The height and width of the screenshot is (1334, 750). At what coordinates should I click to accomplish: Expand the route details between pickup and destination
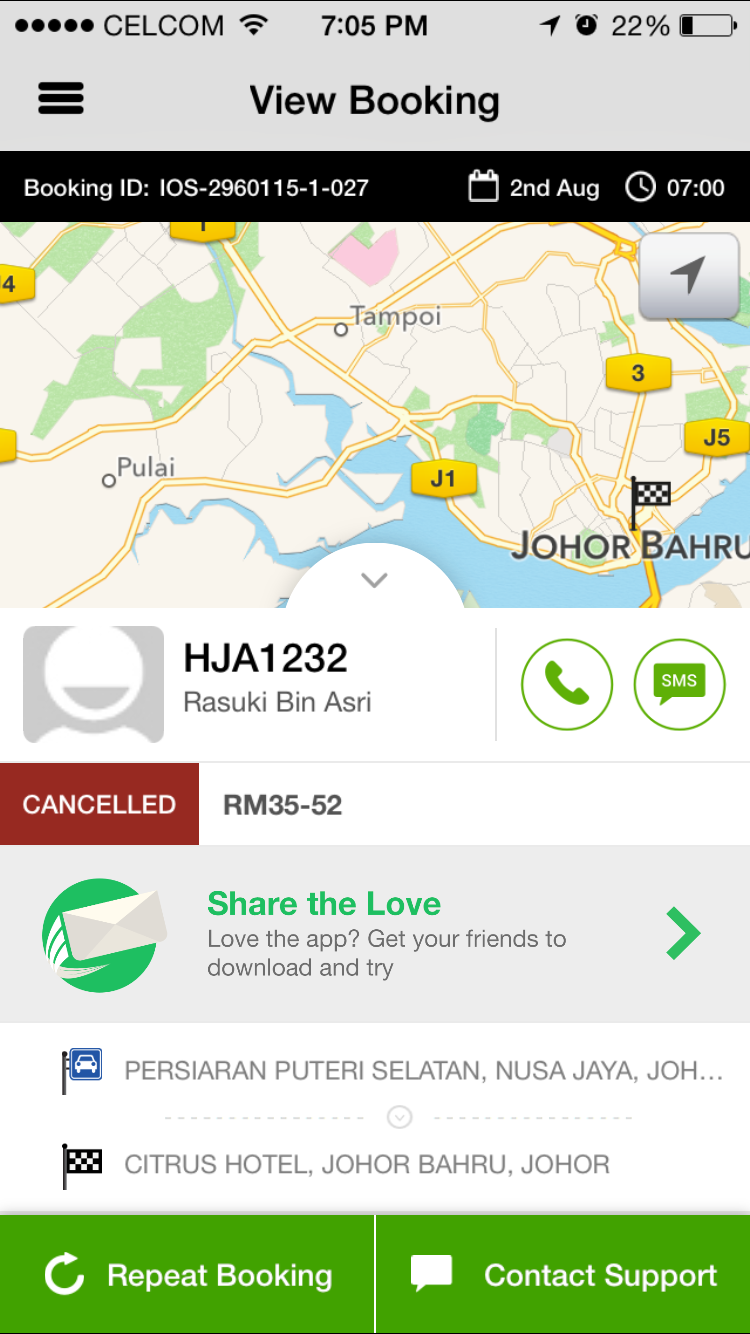(399, 1117)
